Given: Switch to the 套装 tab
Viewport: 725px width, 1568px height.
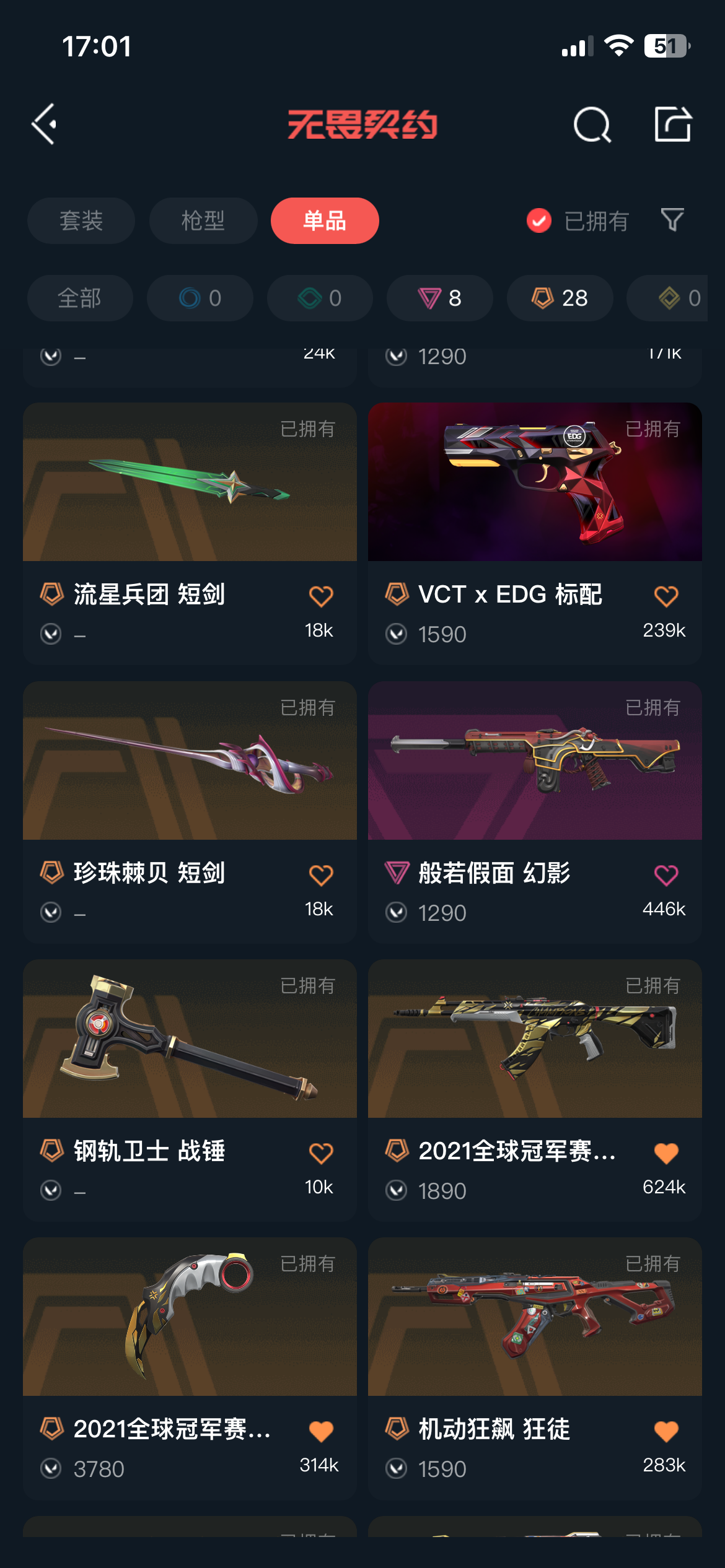Looking at the screenshot, I should pos(81,221).
